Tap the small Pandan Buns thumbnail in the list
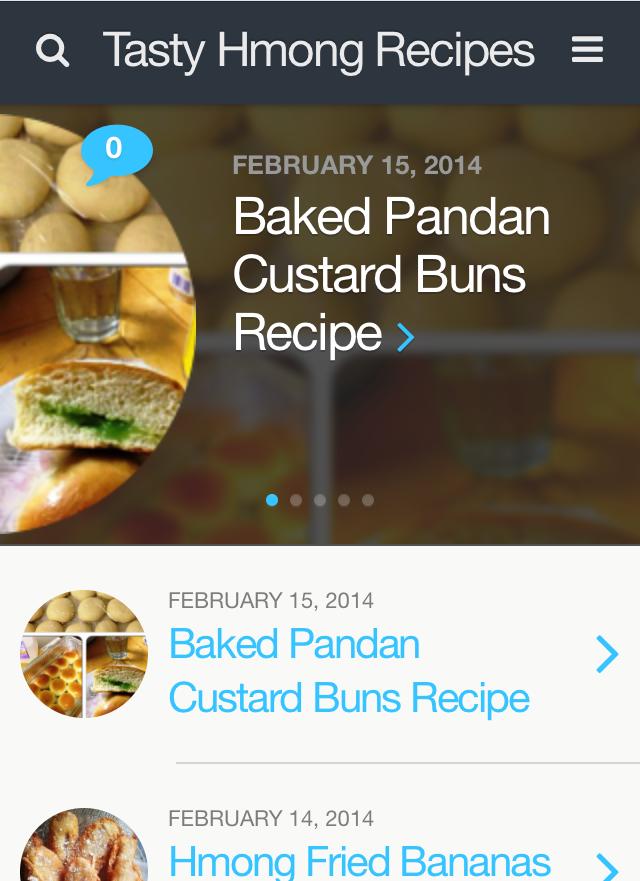This screenshot has width=640, height=881. pos(84,653)
